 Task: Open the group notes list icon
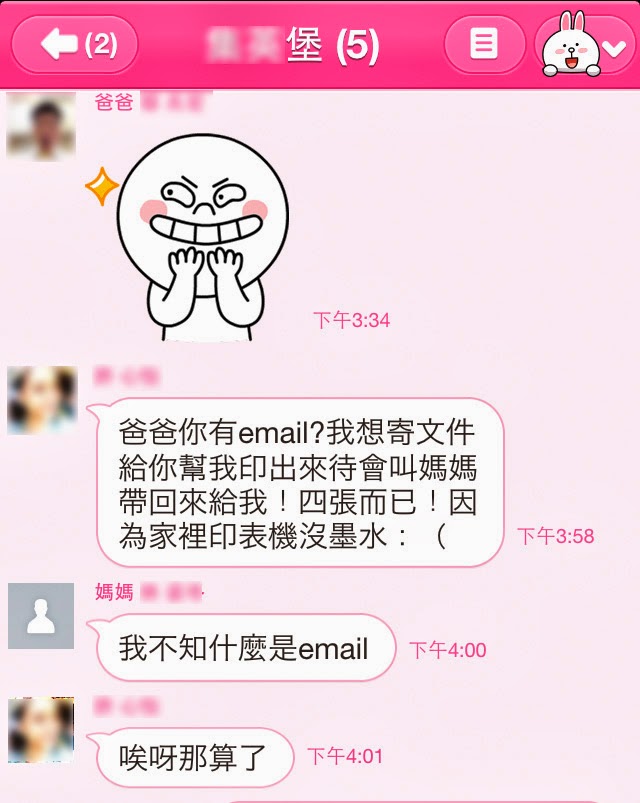coord(484,45)
